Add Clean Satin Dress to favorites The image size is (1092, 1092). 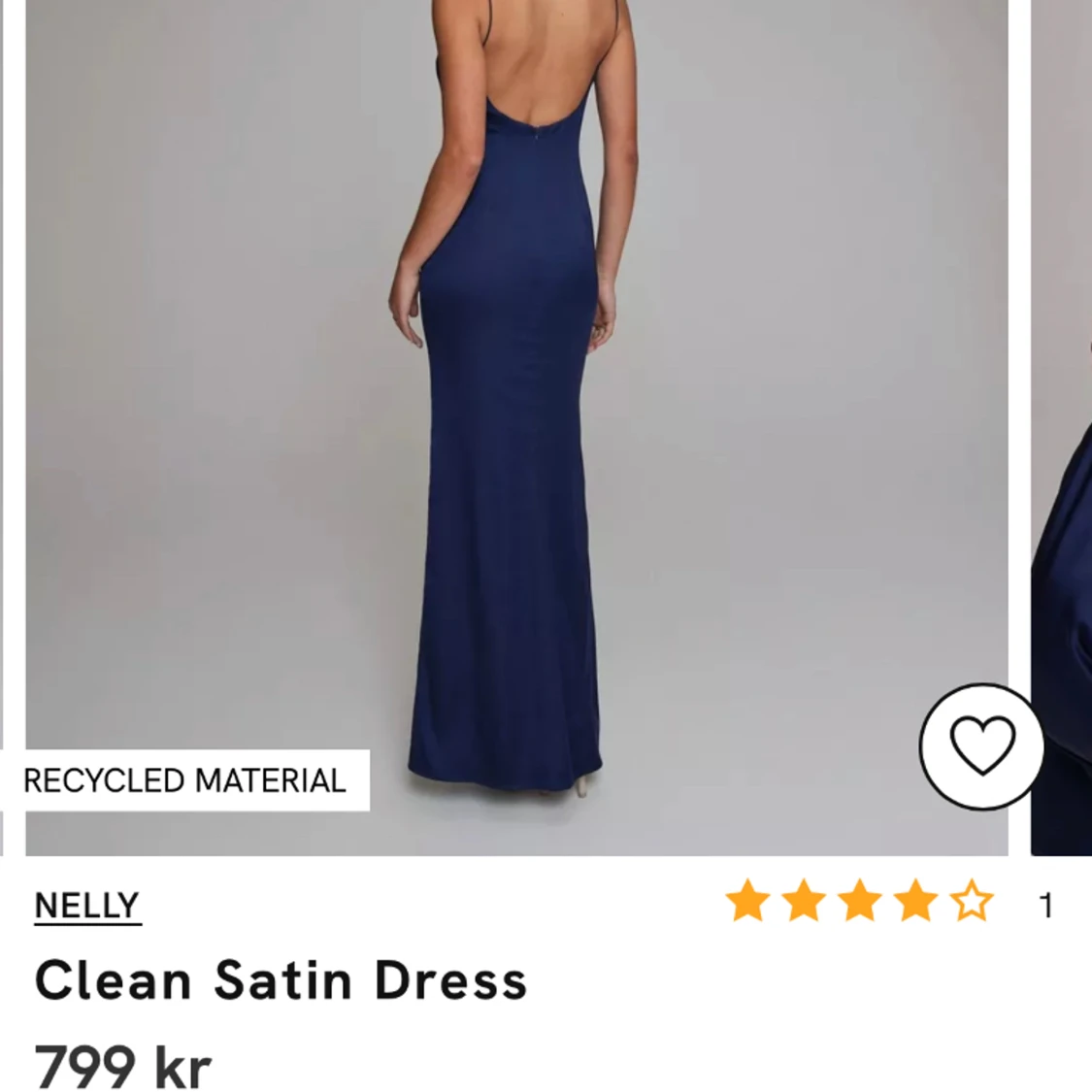[981, 745]
